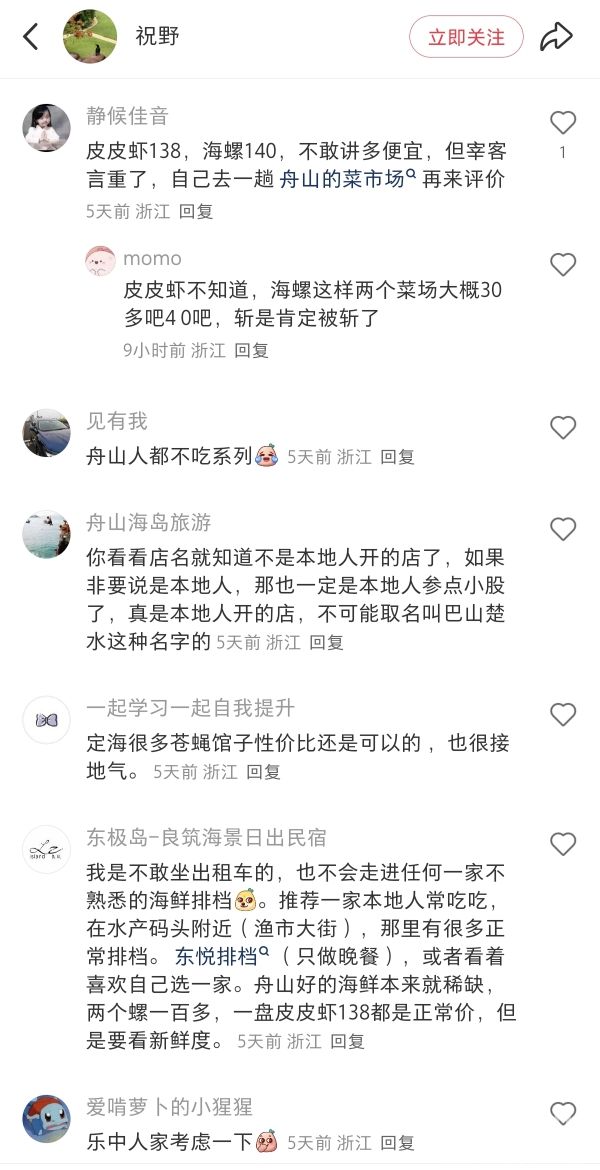The image size is (600, 1170).
Task: Tap the 立即关注 follow button
Action: pos(466,37)
